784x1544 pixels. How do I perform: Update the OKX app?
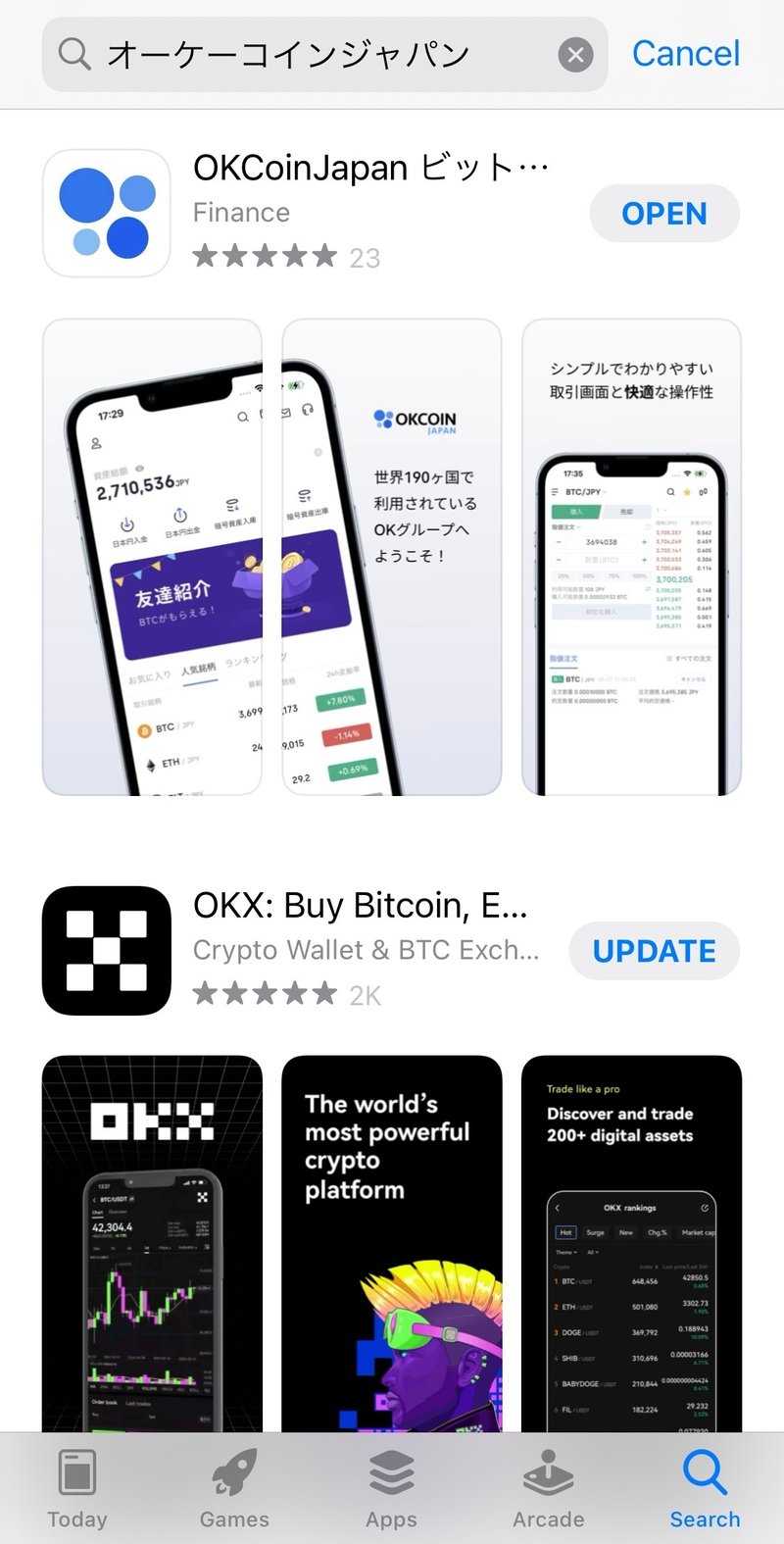click(x=654, y=951)
